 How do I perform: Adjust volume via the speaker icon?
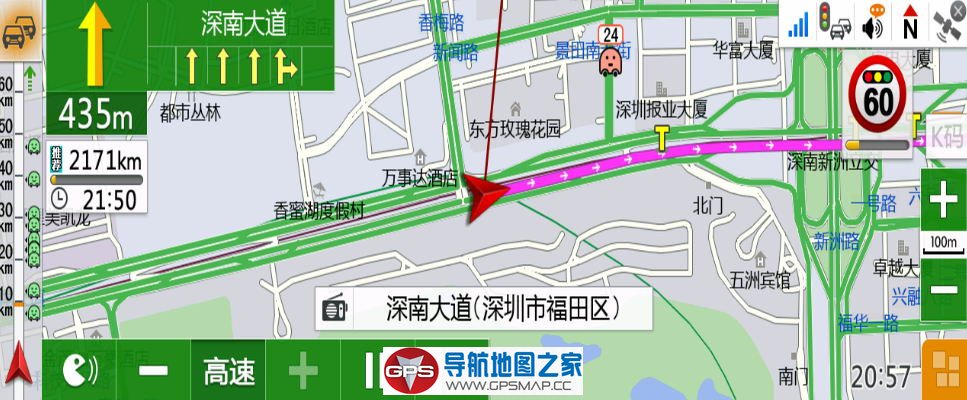873,23
